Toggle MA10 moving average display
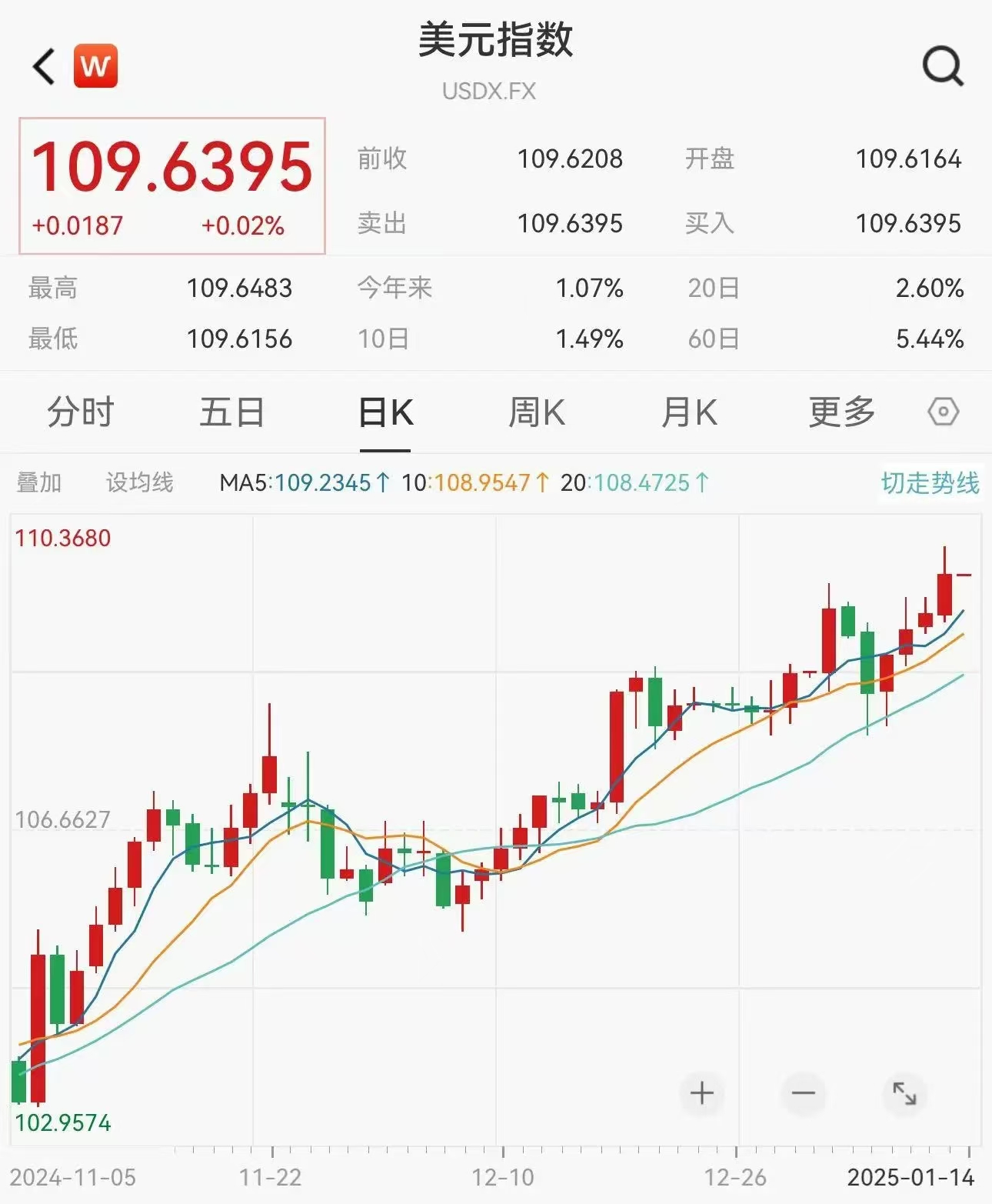The height and width of the screenshot is (1204, 992). (x=477, y=482)
